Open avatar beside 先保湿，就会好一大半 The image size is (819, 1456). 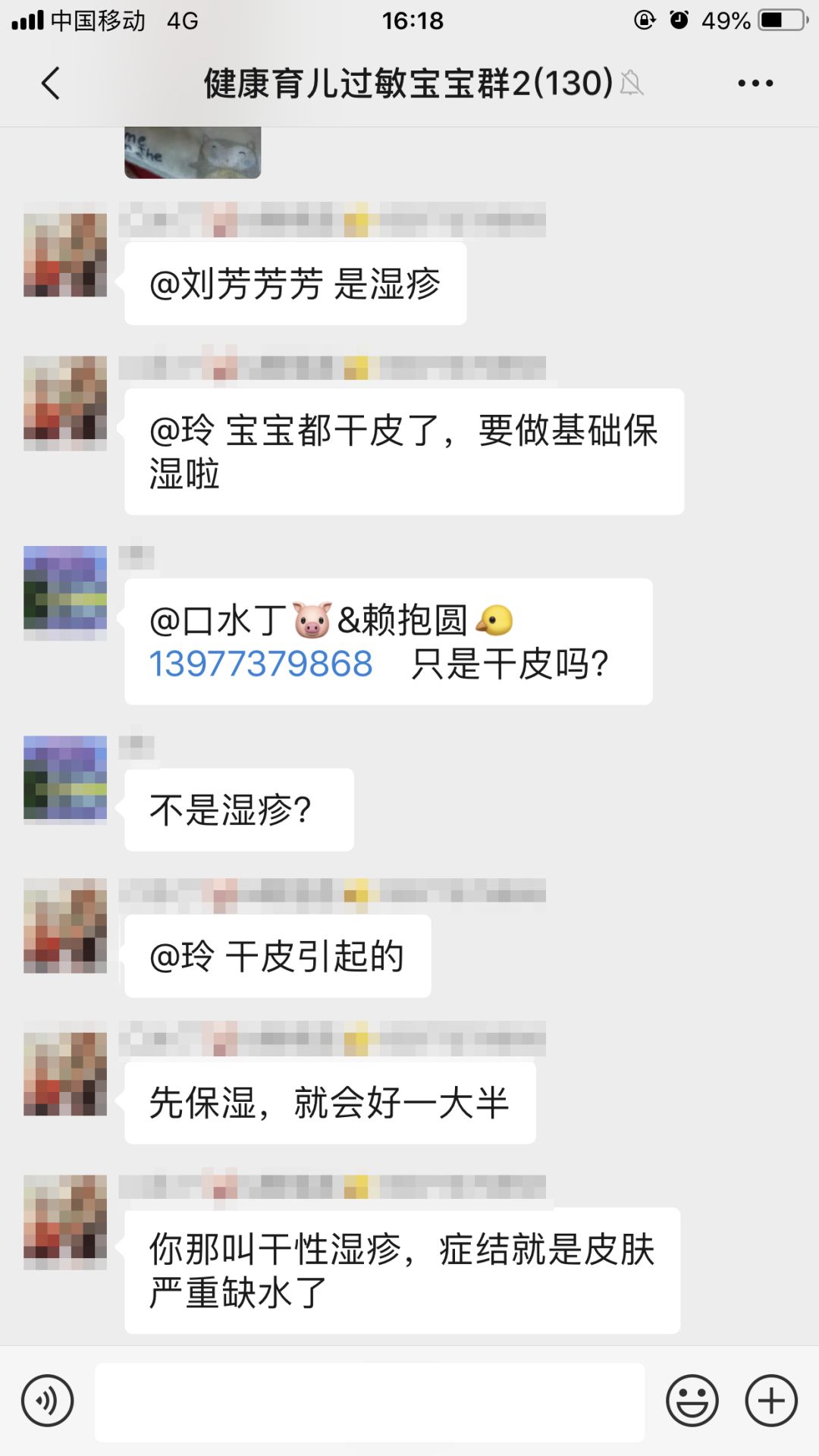pyautogui.click(x=65, y=1072)
